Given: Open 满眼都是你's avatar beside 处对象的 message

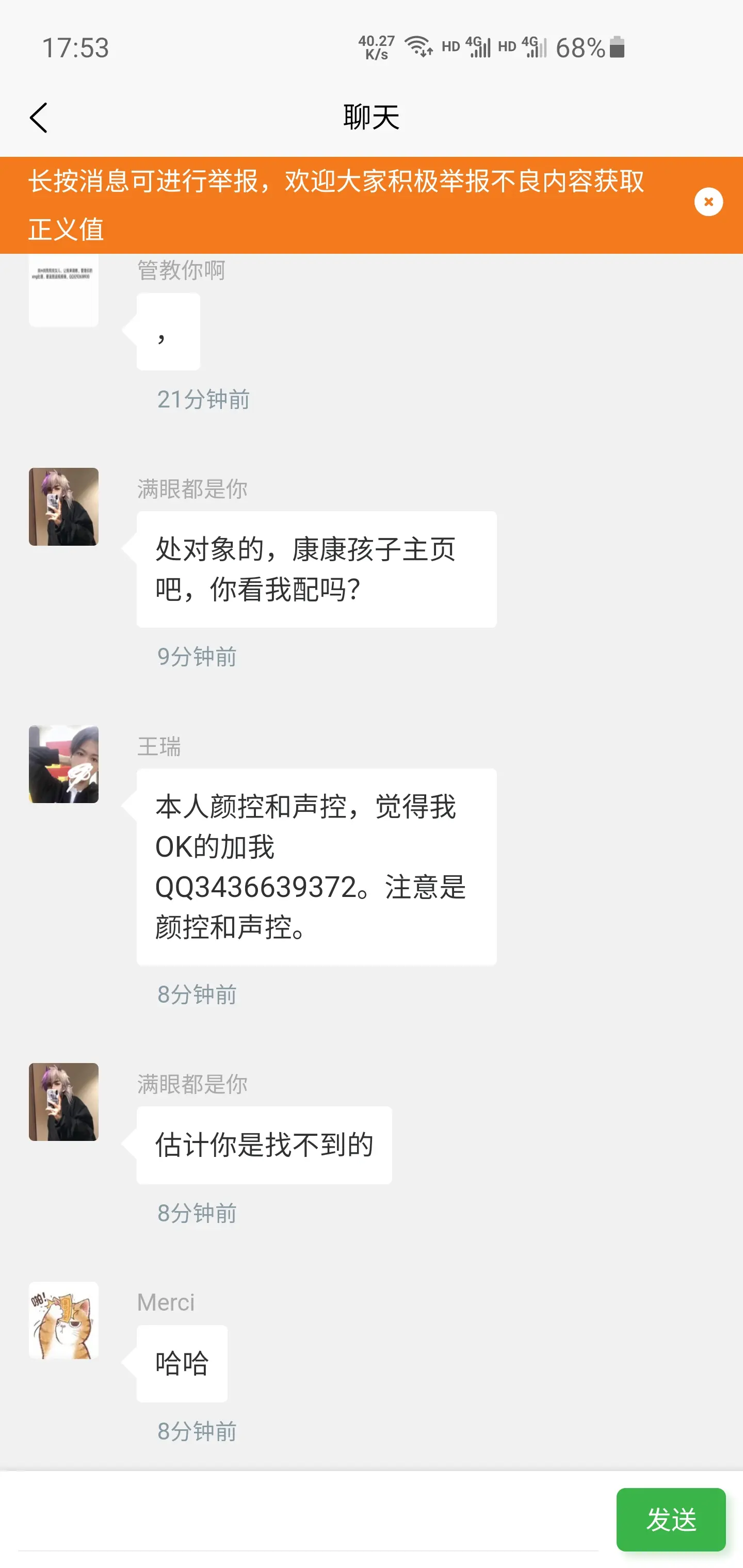Looking at the screenshot, I should point(64,507).
